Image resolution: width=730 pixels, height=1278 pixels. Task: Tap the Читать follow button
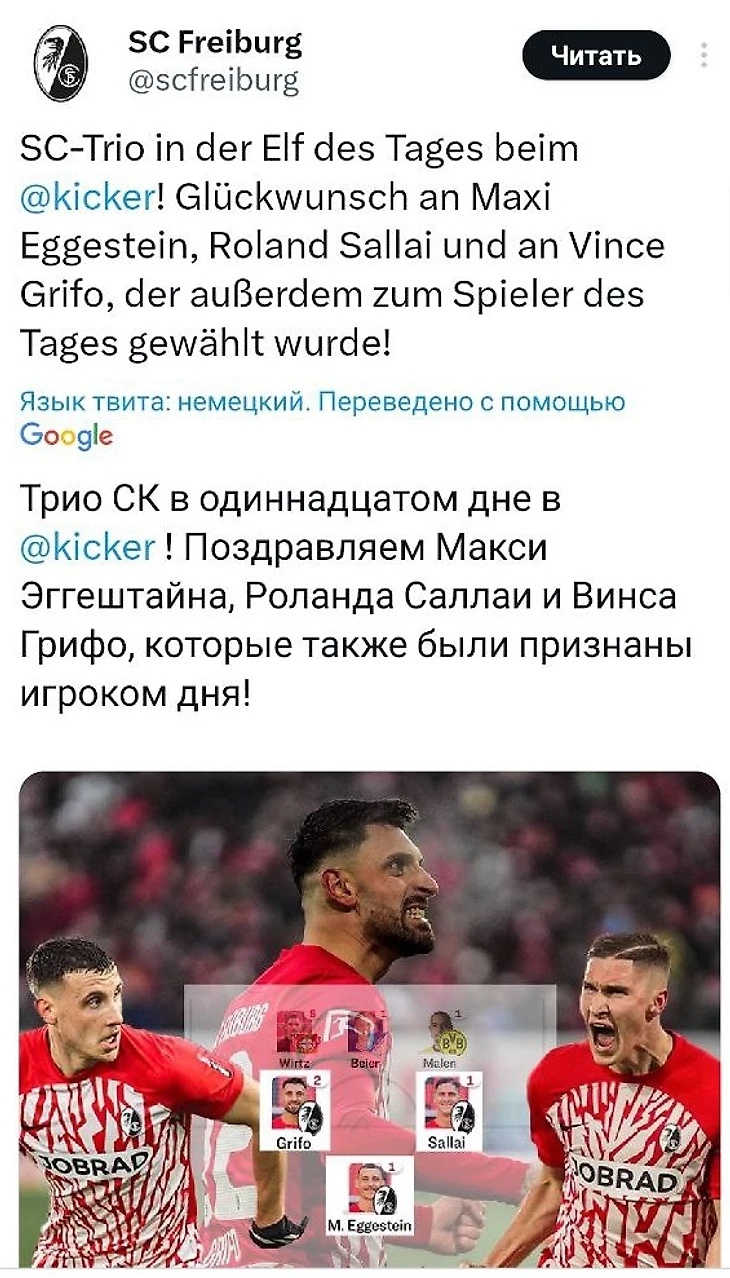pos(596,56)
